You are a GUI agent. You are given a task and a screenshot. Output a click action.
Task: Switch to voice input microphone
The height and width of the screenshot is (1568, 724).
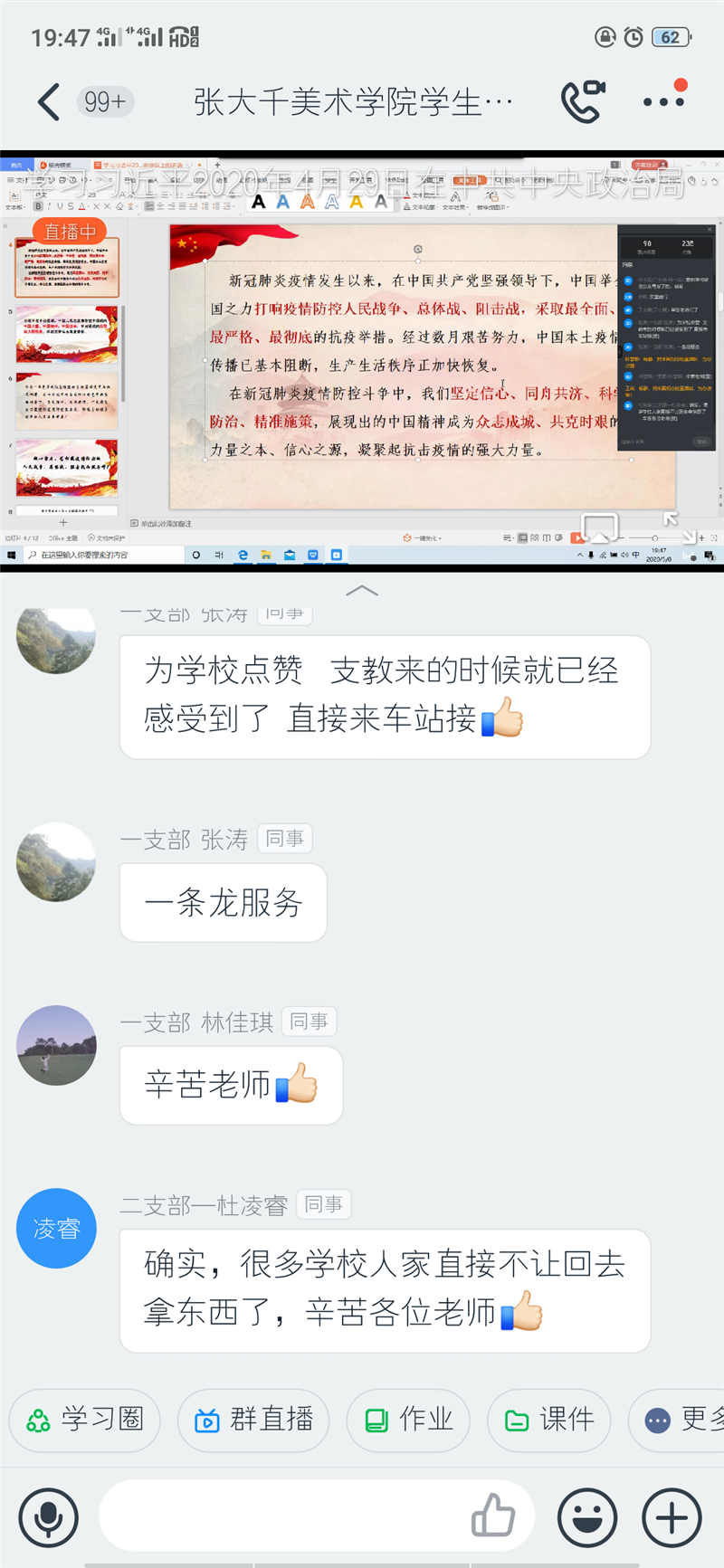click(49, 1518)
